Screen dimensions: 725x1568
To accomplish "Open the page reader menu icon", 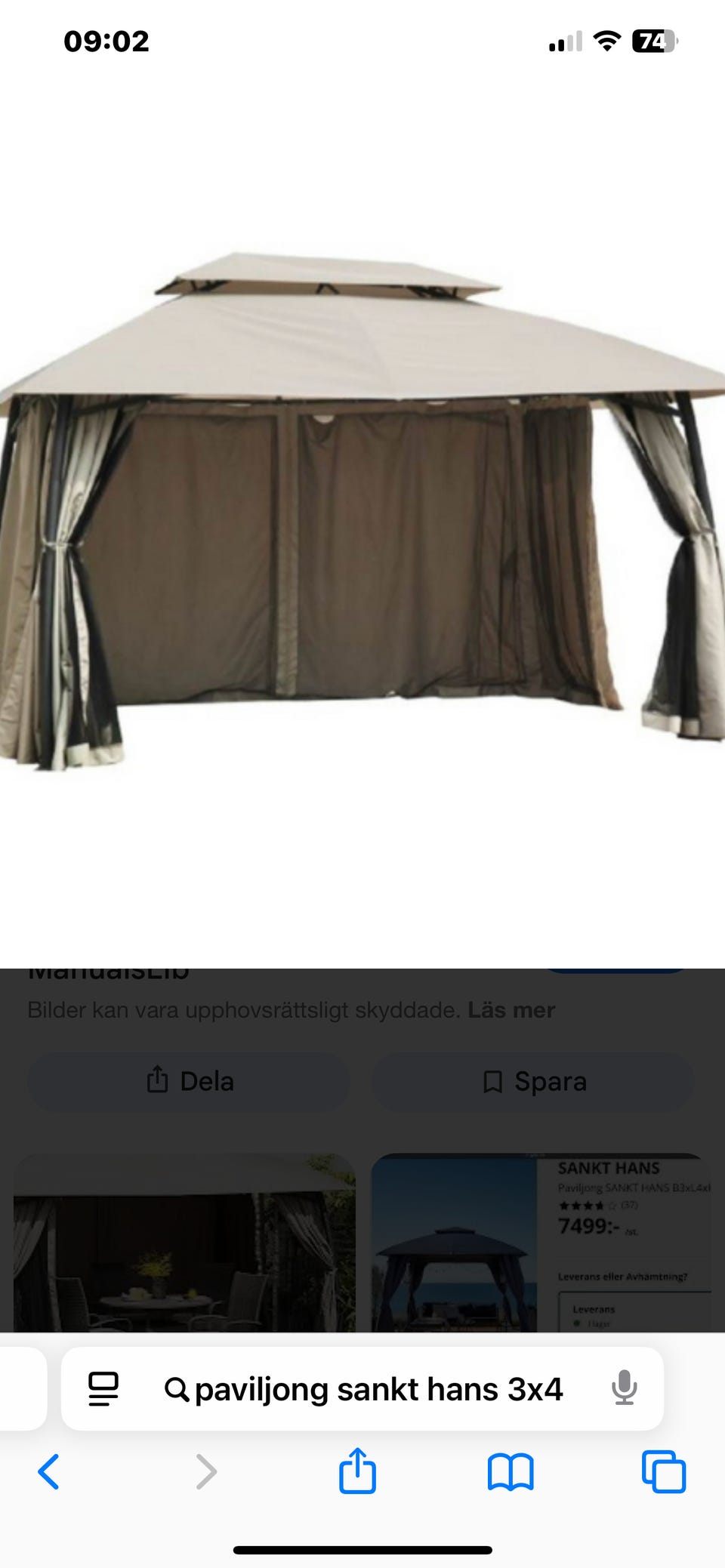I will pyautogui.click(x=103, y=1389).
